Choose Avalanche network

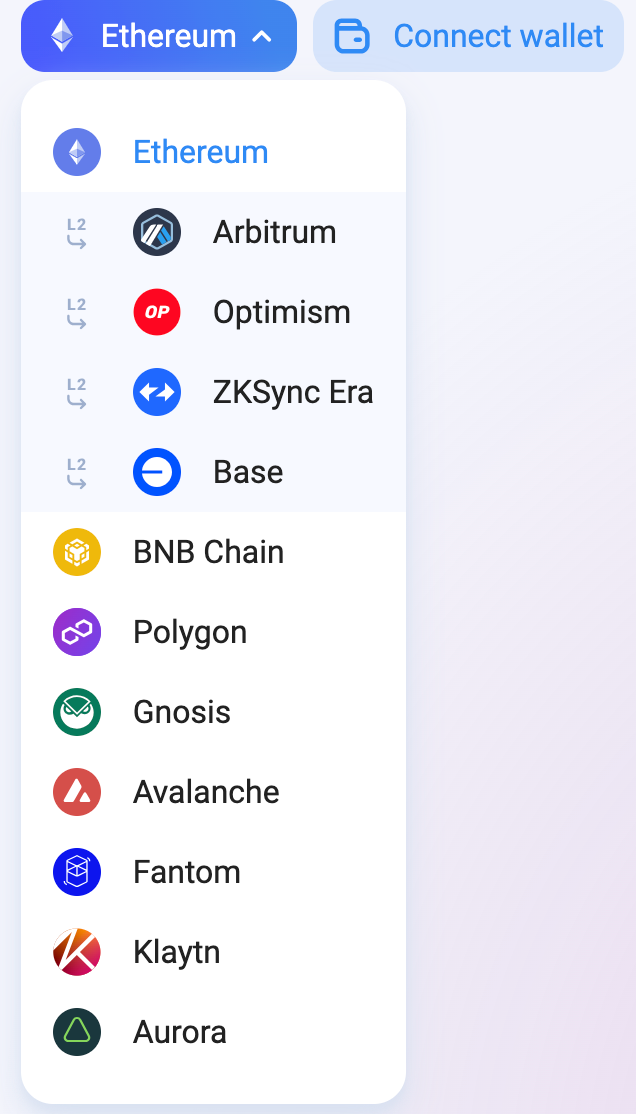206,792
